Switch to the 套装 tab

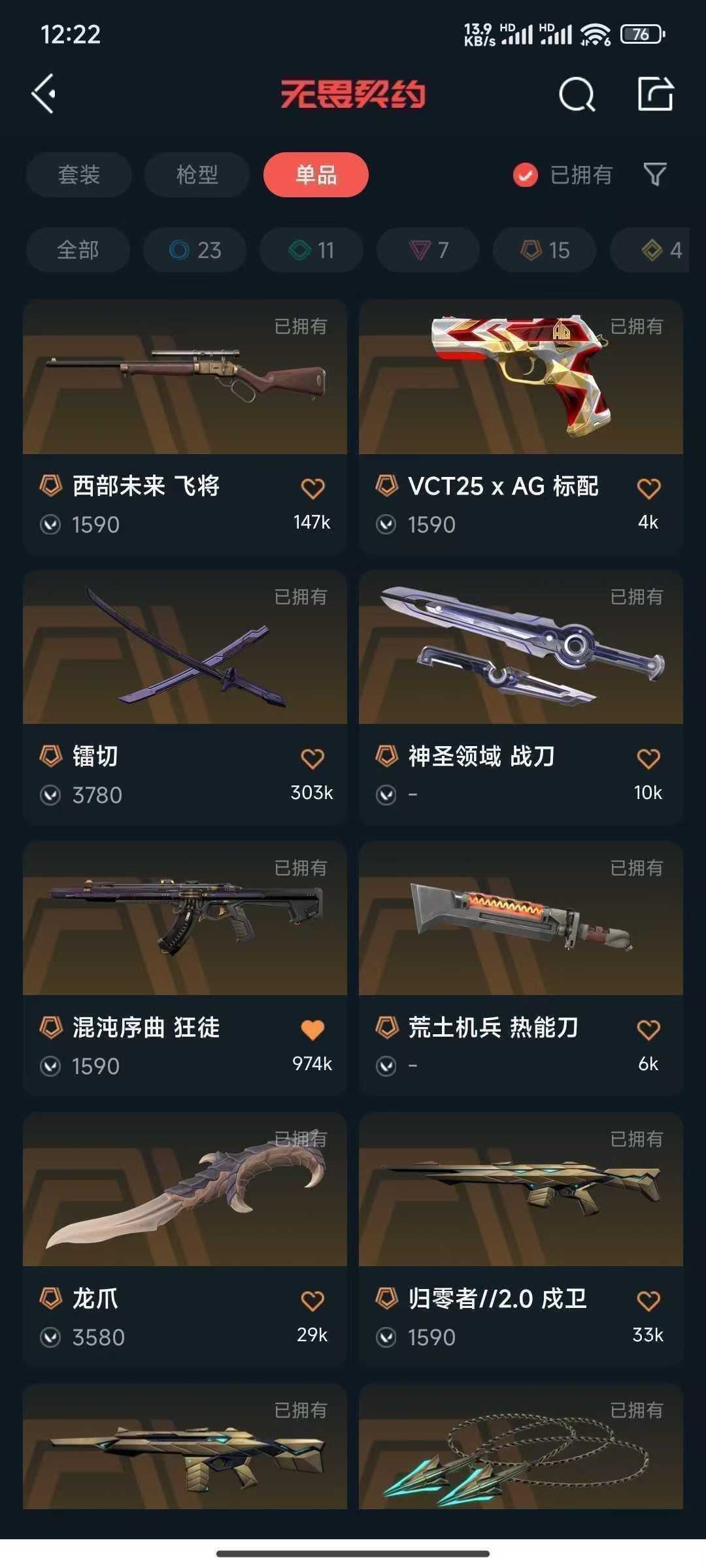[x=78, y=175]
